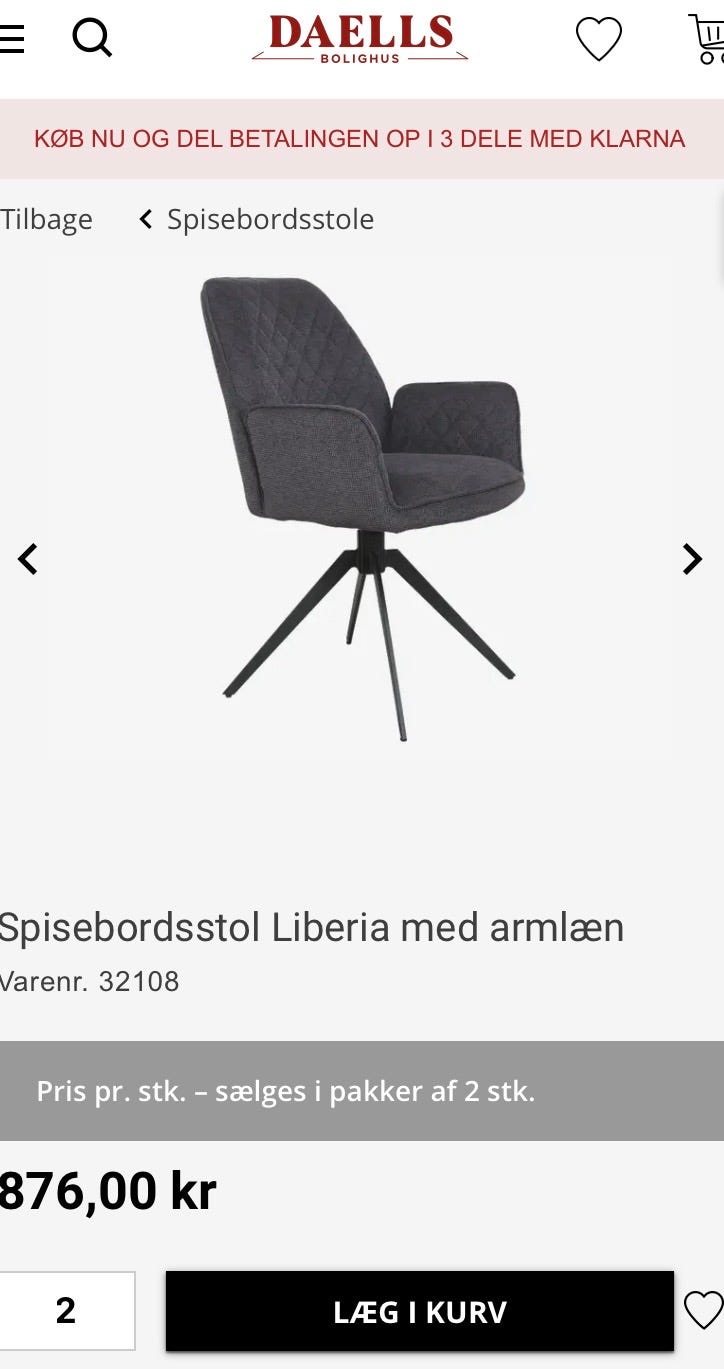Open Spisebordsstole category breadcrumb
Viewport: 724px width, 1369px height.
pos(256,219)
